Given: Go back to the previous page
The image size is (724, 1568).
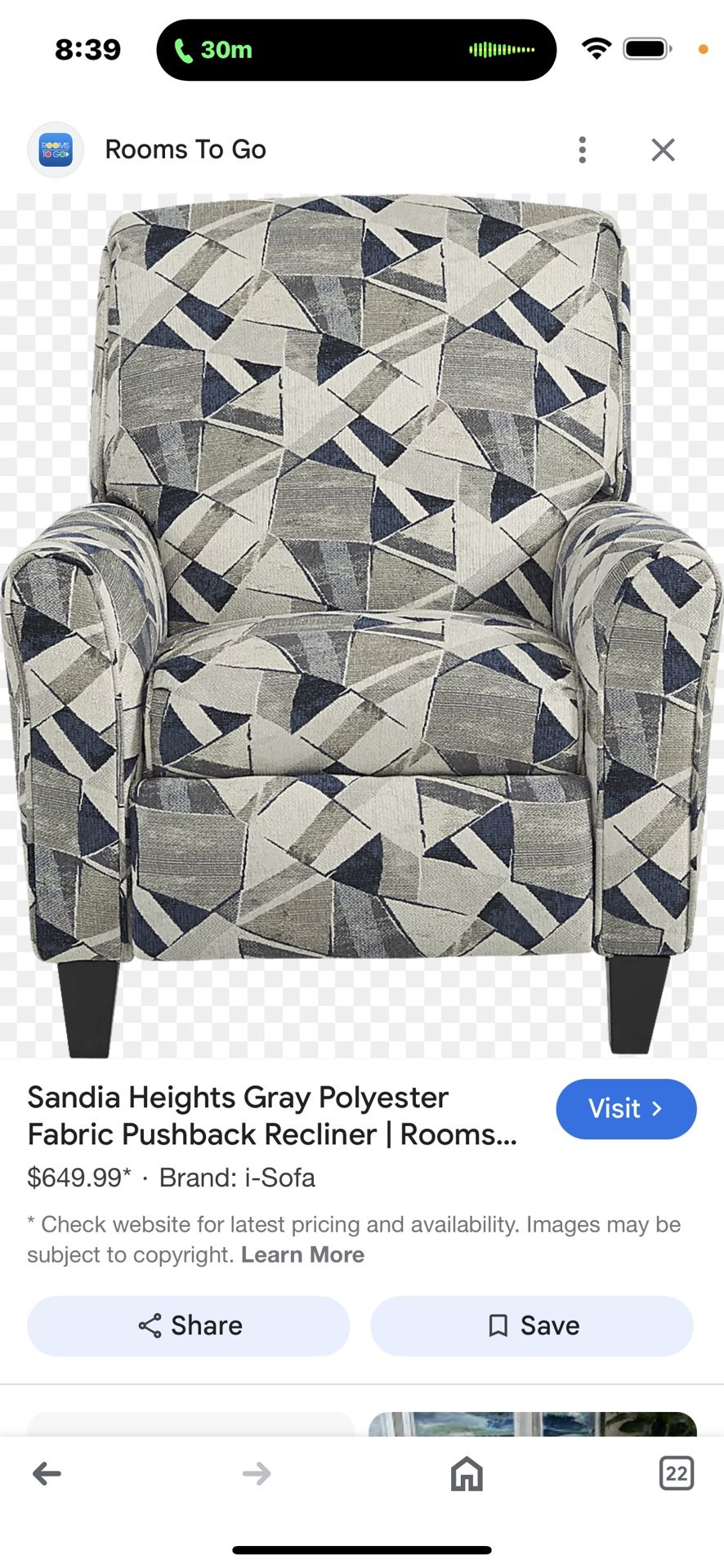Looking at the screenshot, I should tap(47, 1473).
